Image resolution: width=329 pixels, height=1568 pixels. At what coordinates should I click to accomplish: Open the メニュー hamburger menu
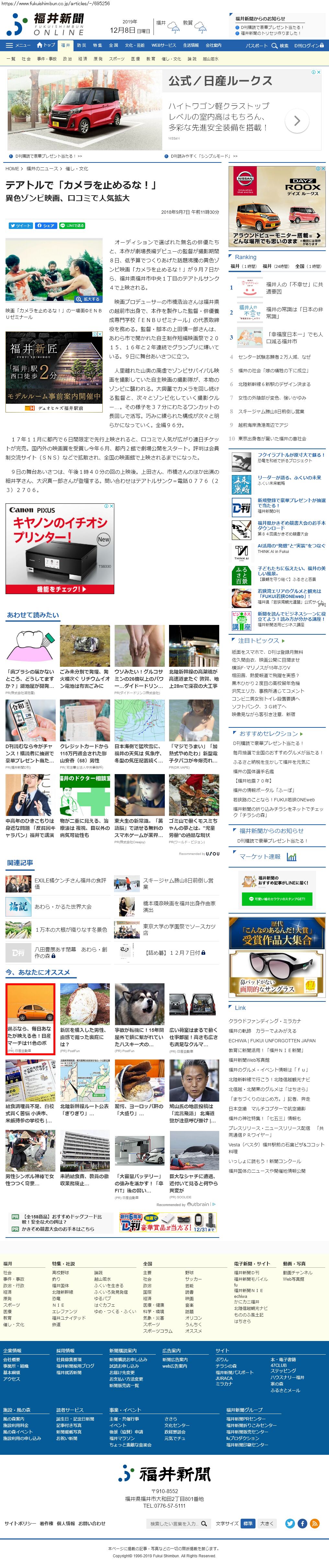(17, 45)
